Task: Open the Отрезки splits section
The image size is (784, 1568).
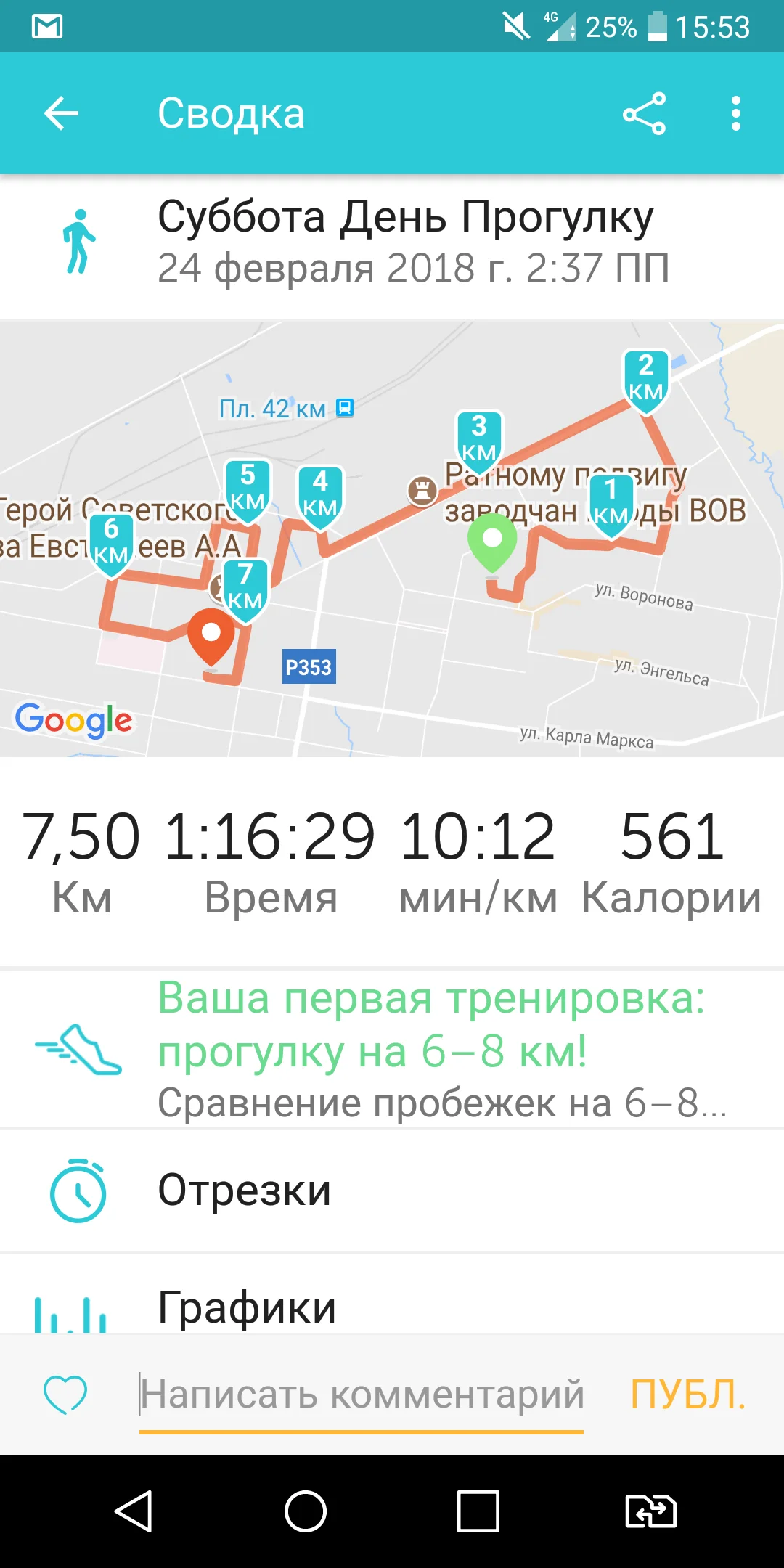Action: click(x=392, y=1191)
